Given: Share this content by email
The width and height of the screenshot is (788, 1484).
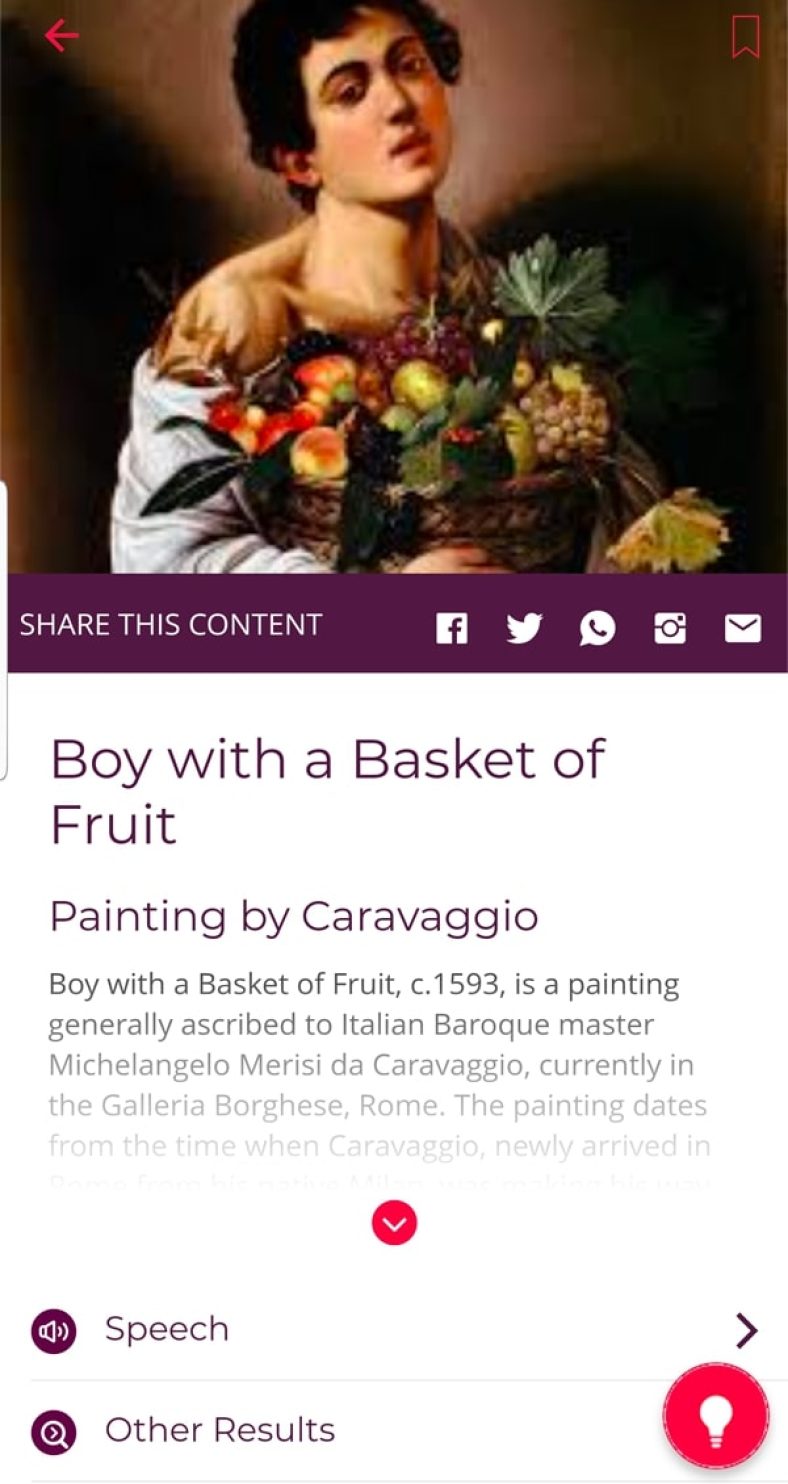Looking at the screenshot, I should (x=742, y=628).
